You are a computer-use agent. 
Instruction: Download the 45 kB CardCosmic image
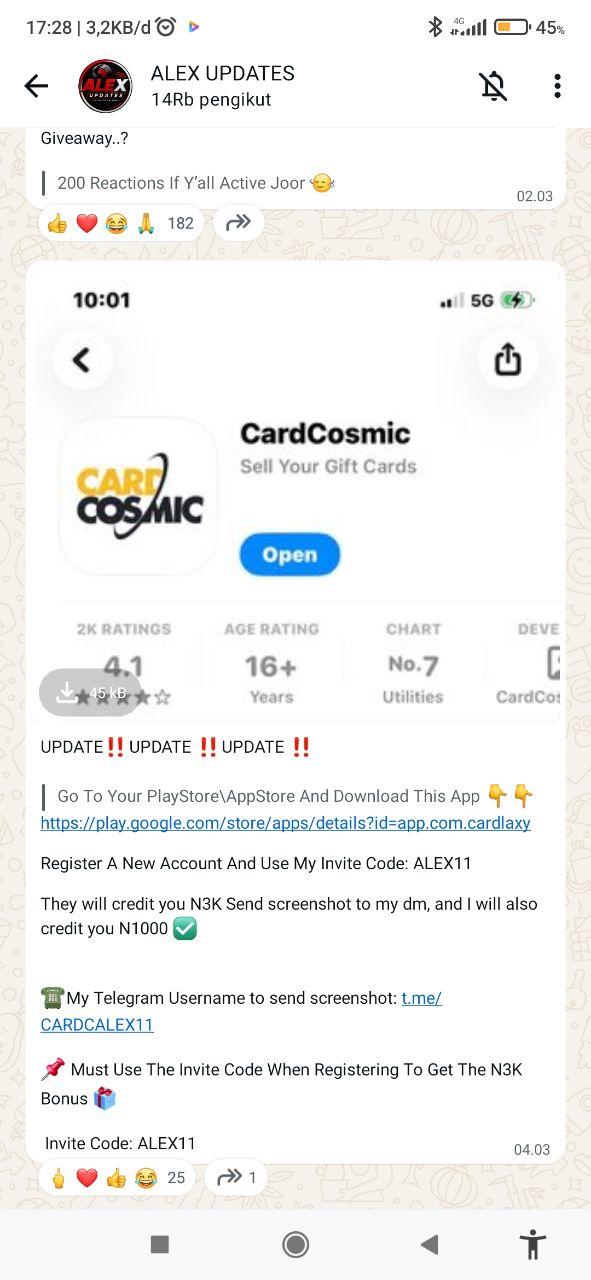click(x=90, y=692)
